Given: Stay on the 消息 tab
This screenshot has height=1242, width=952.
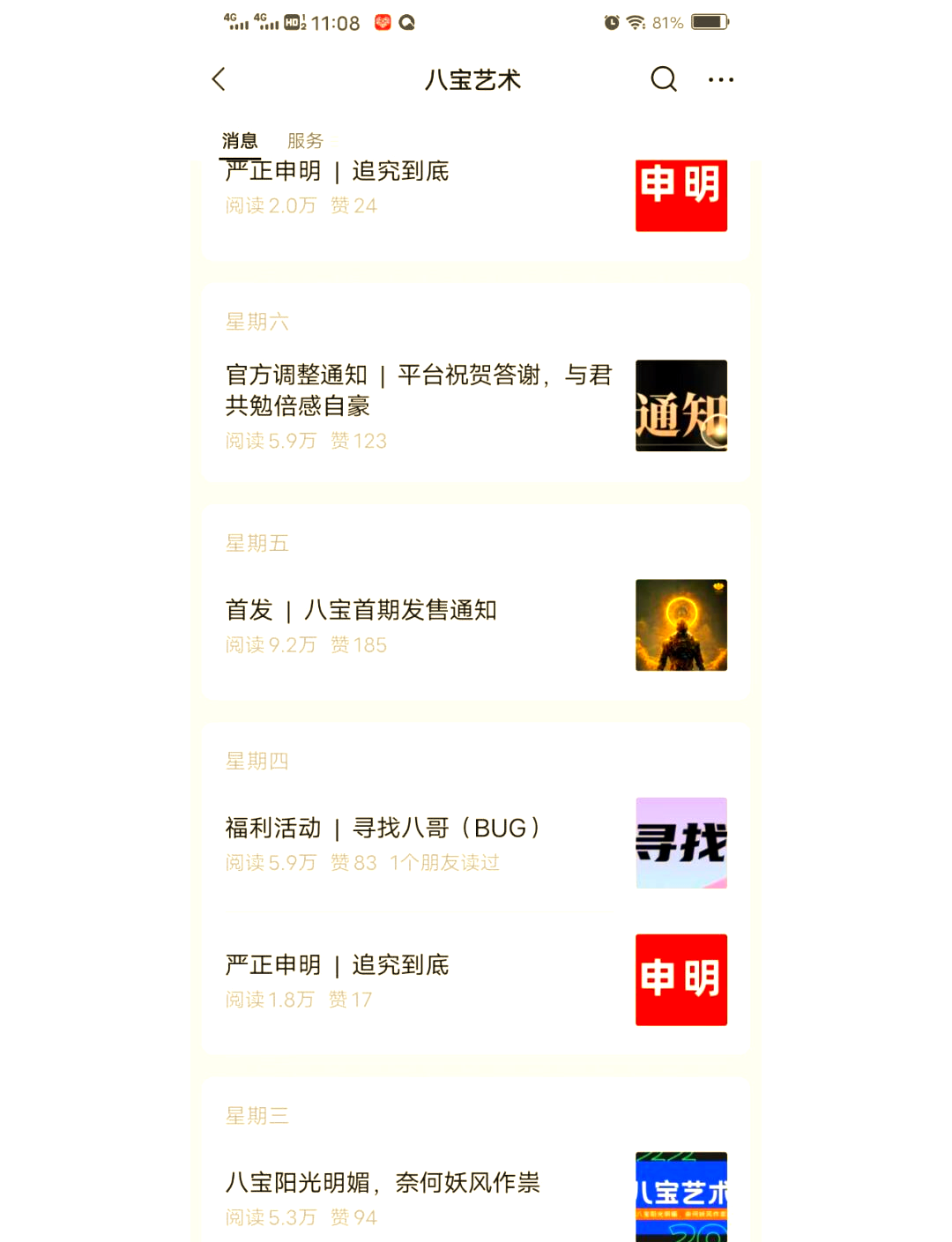Looking at the screenshot, I should (x=240, y=140).
